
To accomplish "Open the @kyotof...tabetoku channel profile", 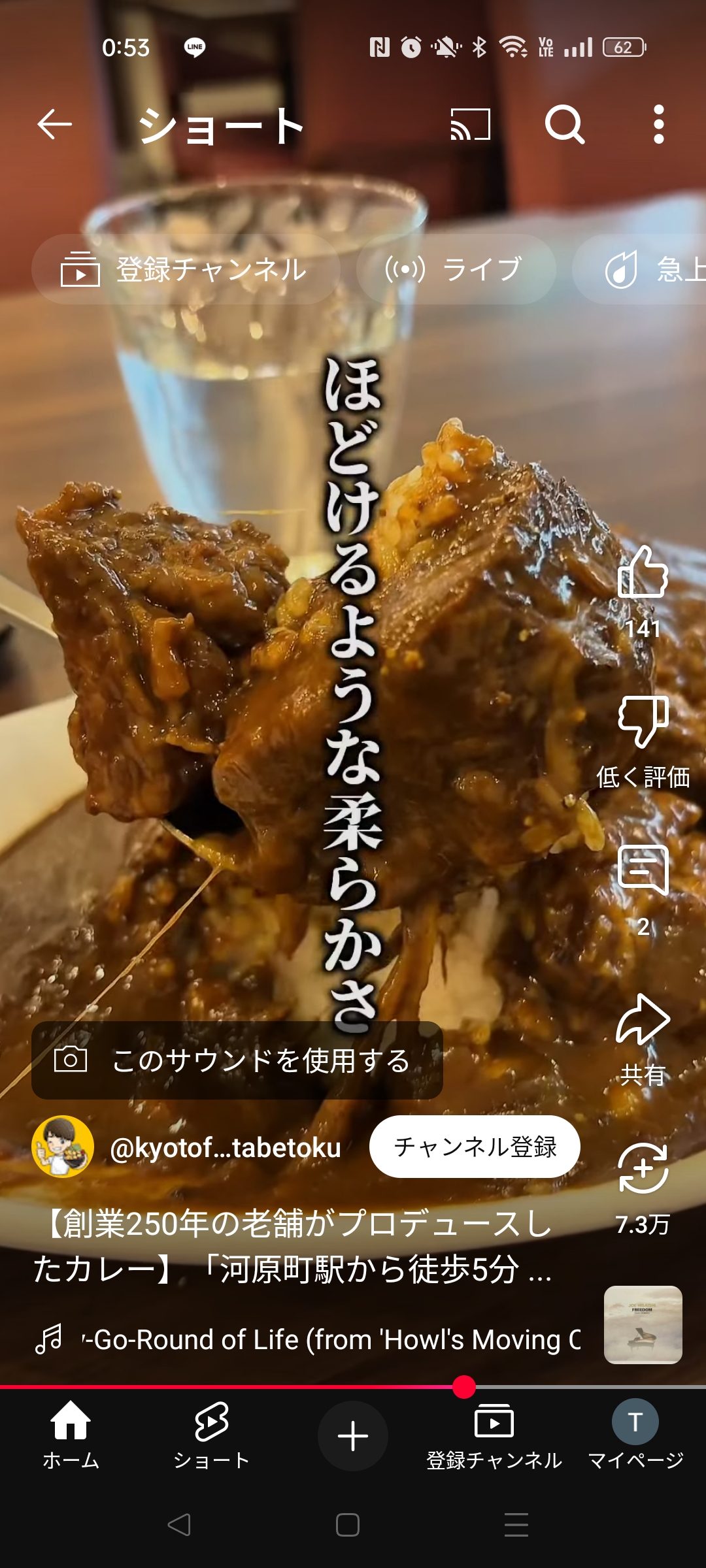I will click(x=226, y=1148).
